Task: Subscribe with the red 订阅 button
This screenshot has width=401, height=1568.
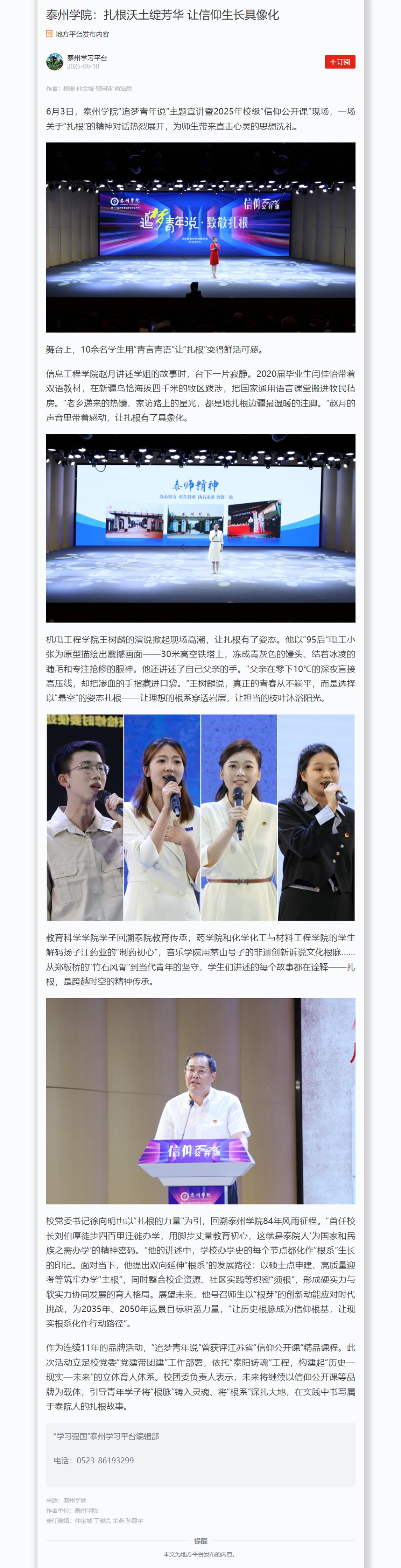Action: point(340,61)
